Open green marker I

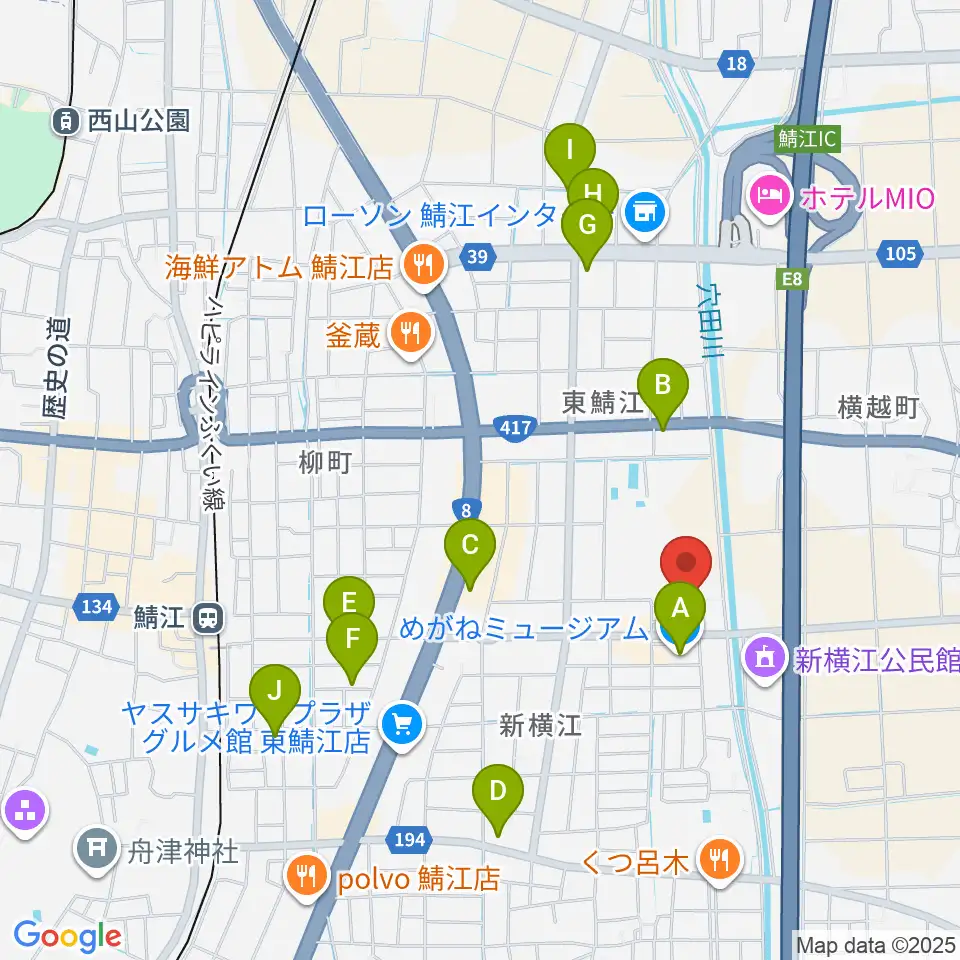(569, 153)
